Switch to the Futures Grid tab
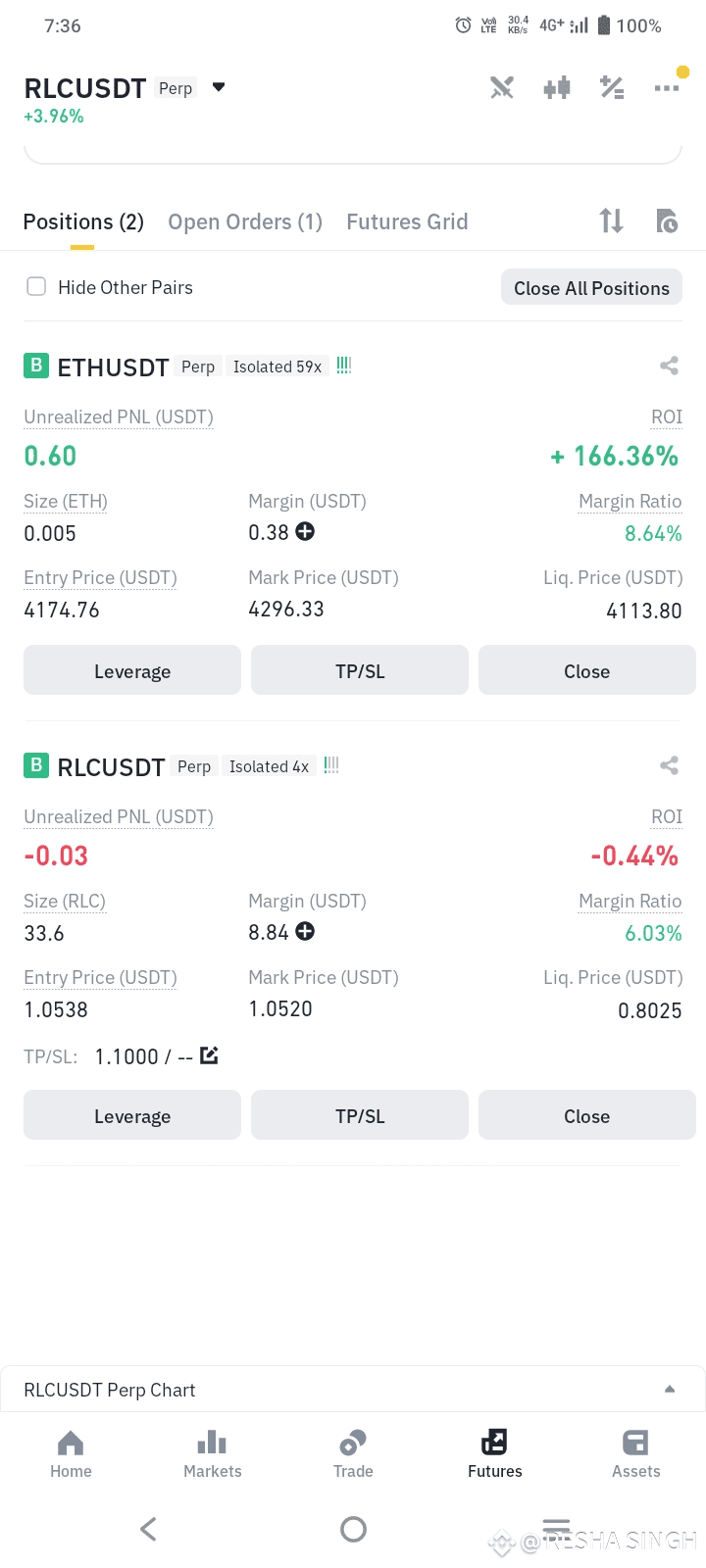The height and width of the screenshot is (1568, 706). tap(407, 221)
